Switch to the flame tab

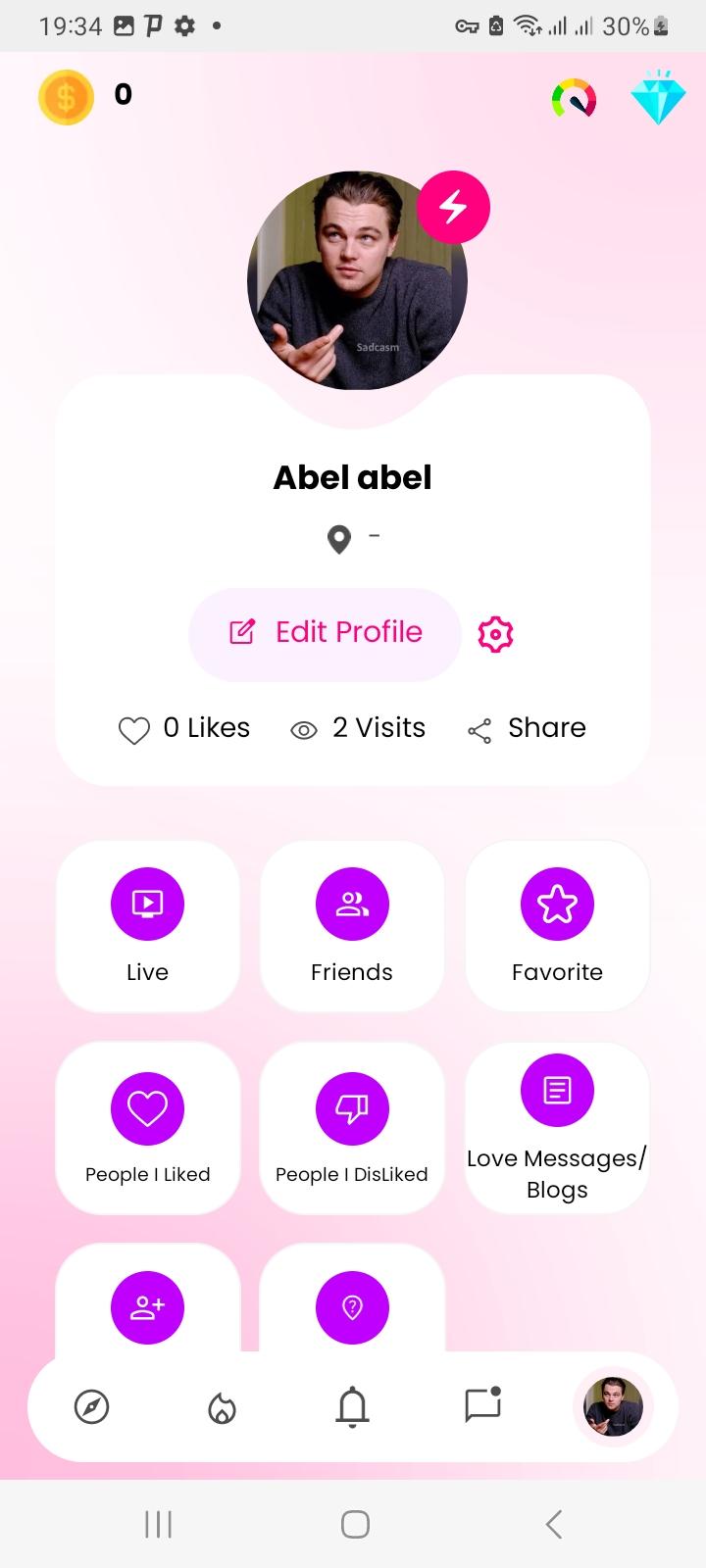coord(222,1408)
